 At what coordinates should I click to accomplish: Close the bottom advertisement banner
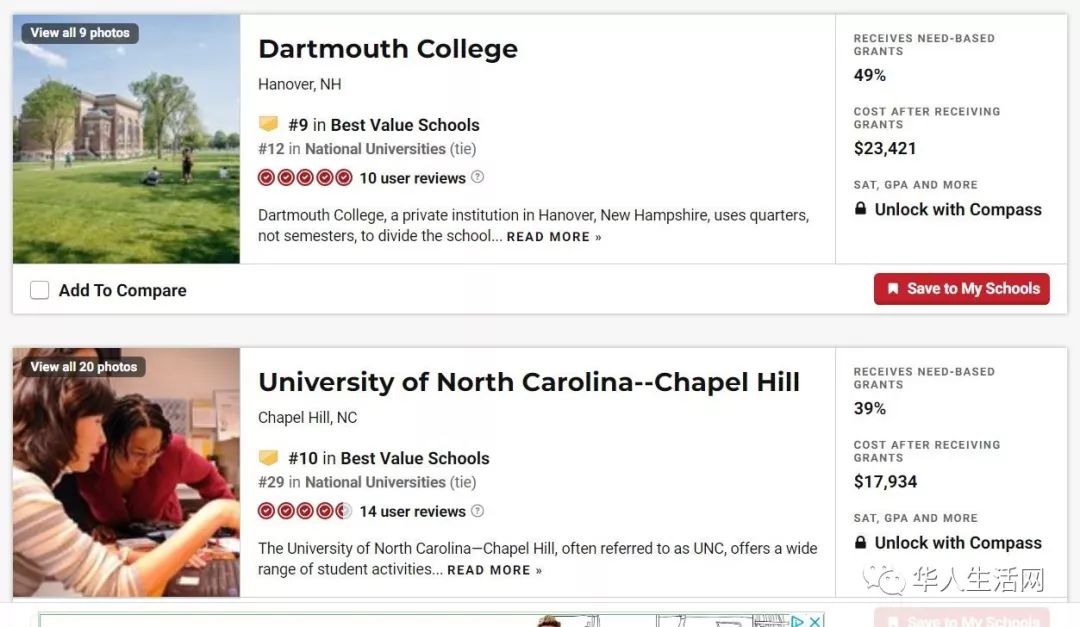[816, 621]
